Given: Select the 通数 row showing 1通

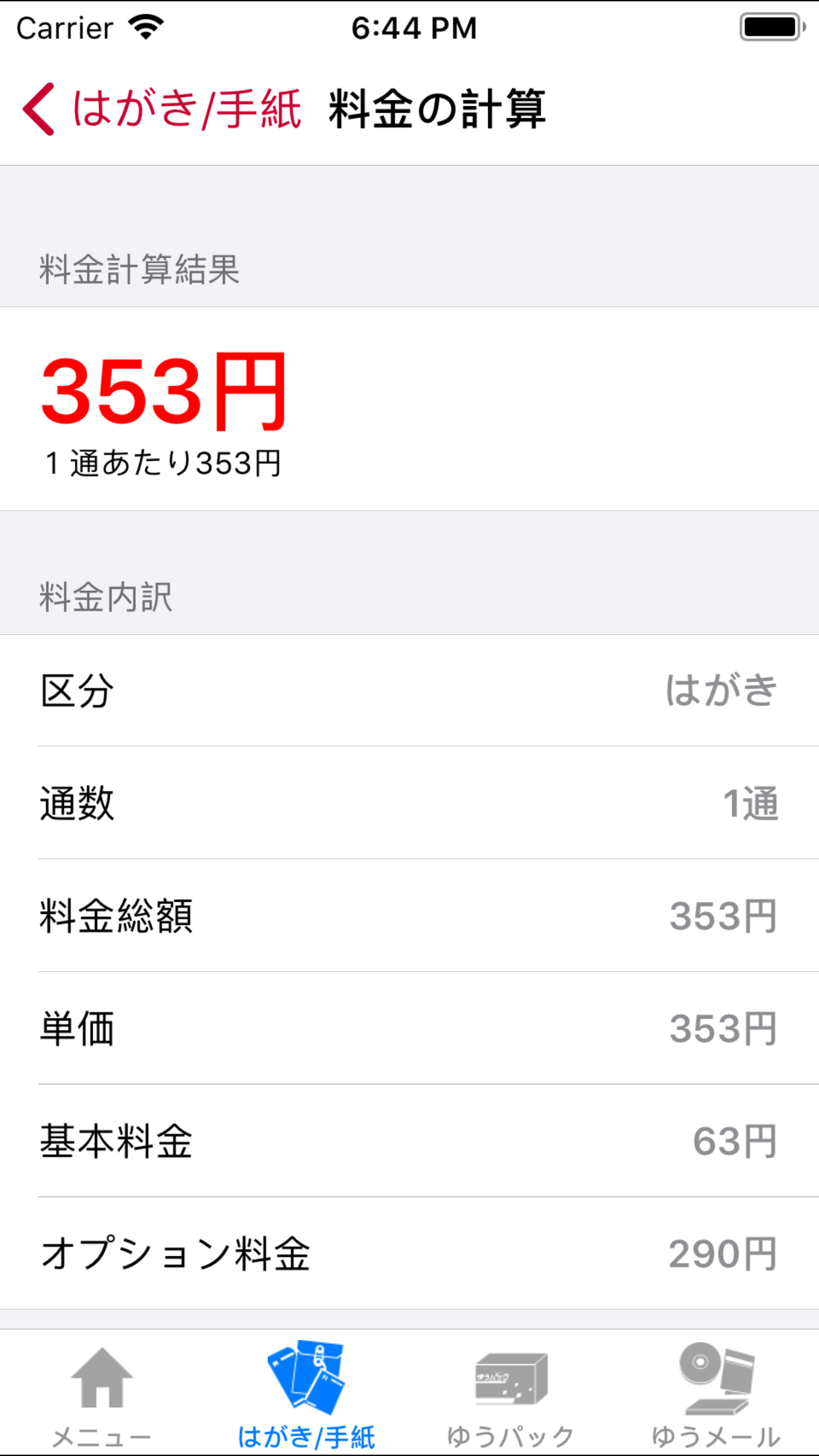Looking at the screenshot, I should pos(409,804).
